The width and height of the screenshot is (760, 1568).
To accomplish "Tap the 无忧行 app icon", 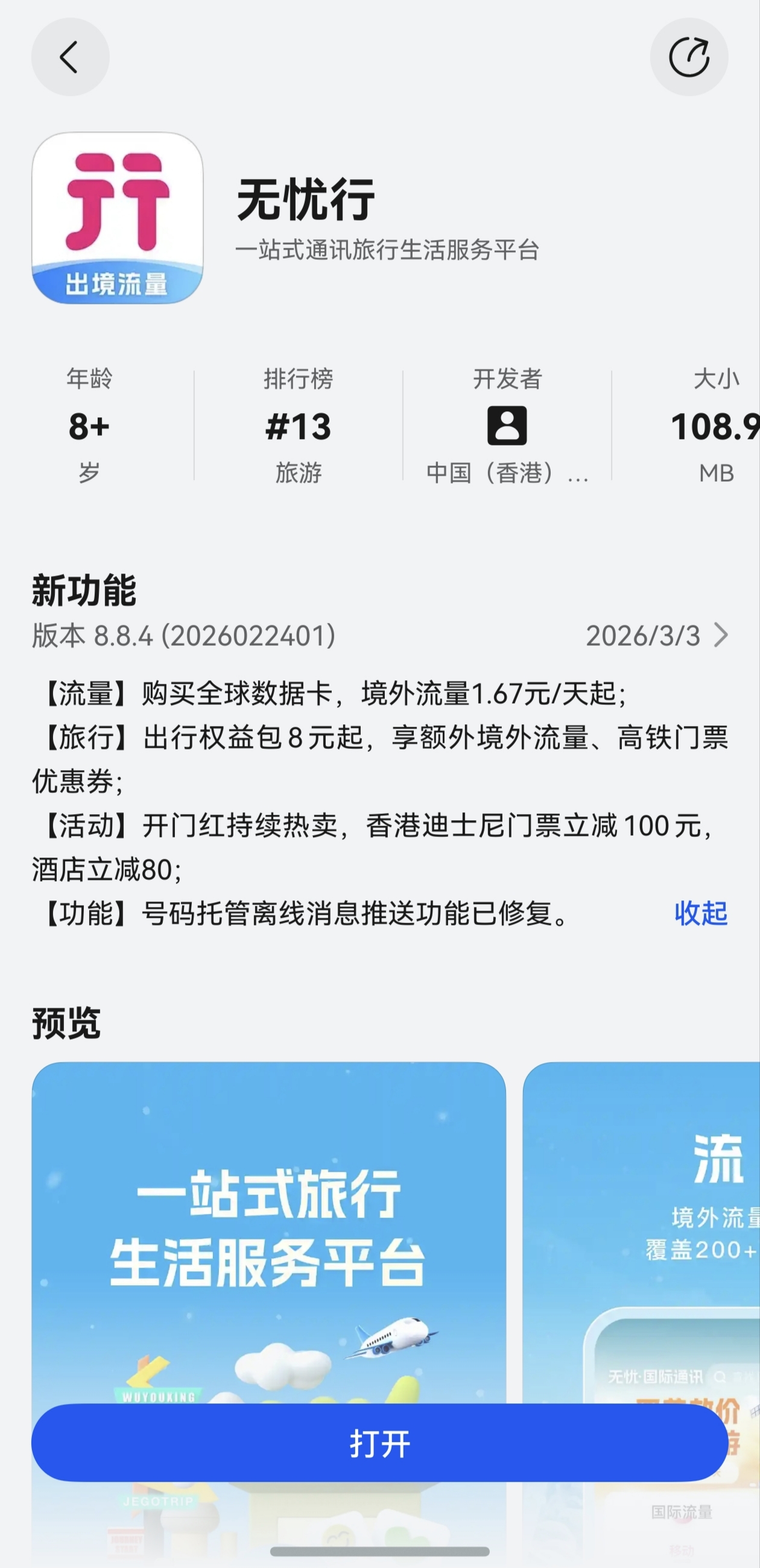I will click(118, 216).
